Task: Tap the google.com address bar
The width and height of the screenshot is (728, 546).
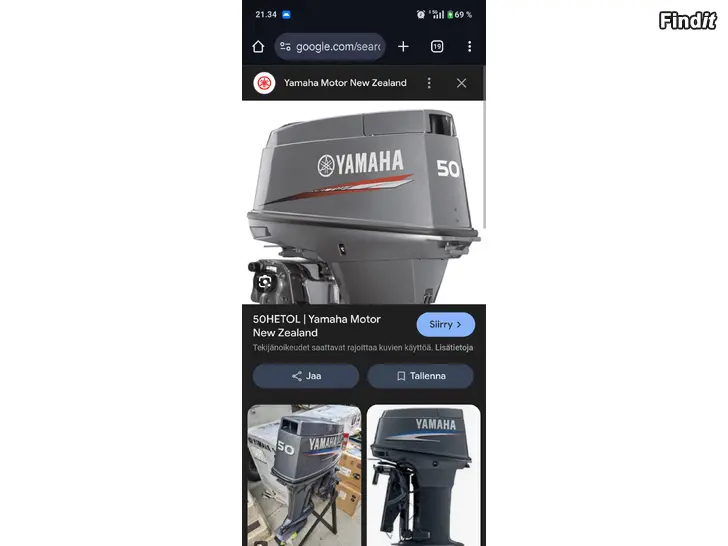Action: 329,46
